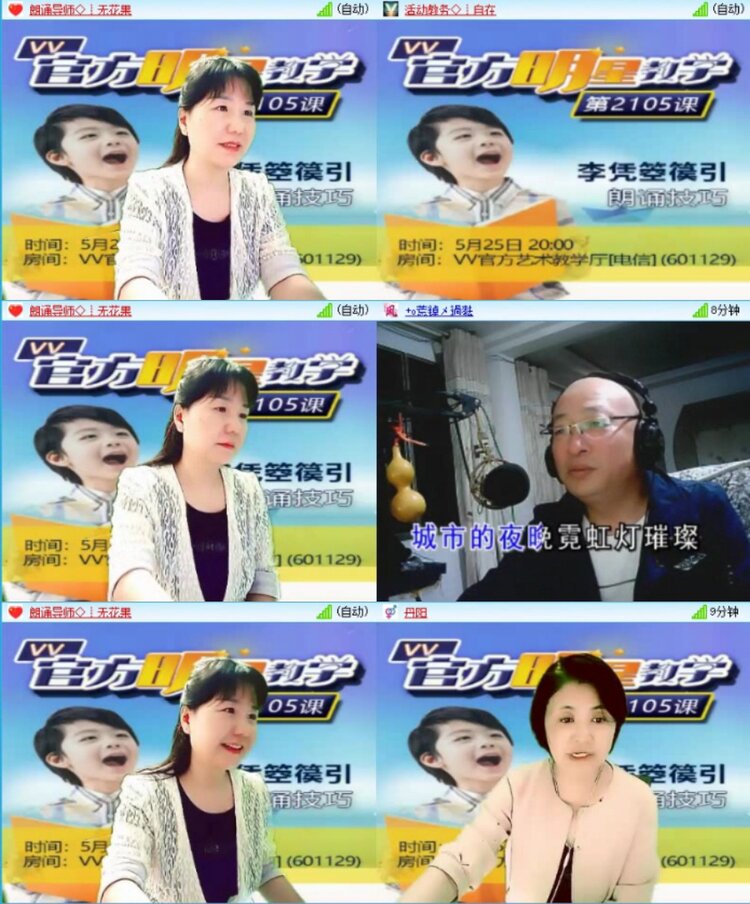Click the red heart icon beside 朗诵导师◇！无花果
The height and width of the screenshot is (904, 750).
coord(13,11)
